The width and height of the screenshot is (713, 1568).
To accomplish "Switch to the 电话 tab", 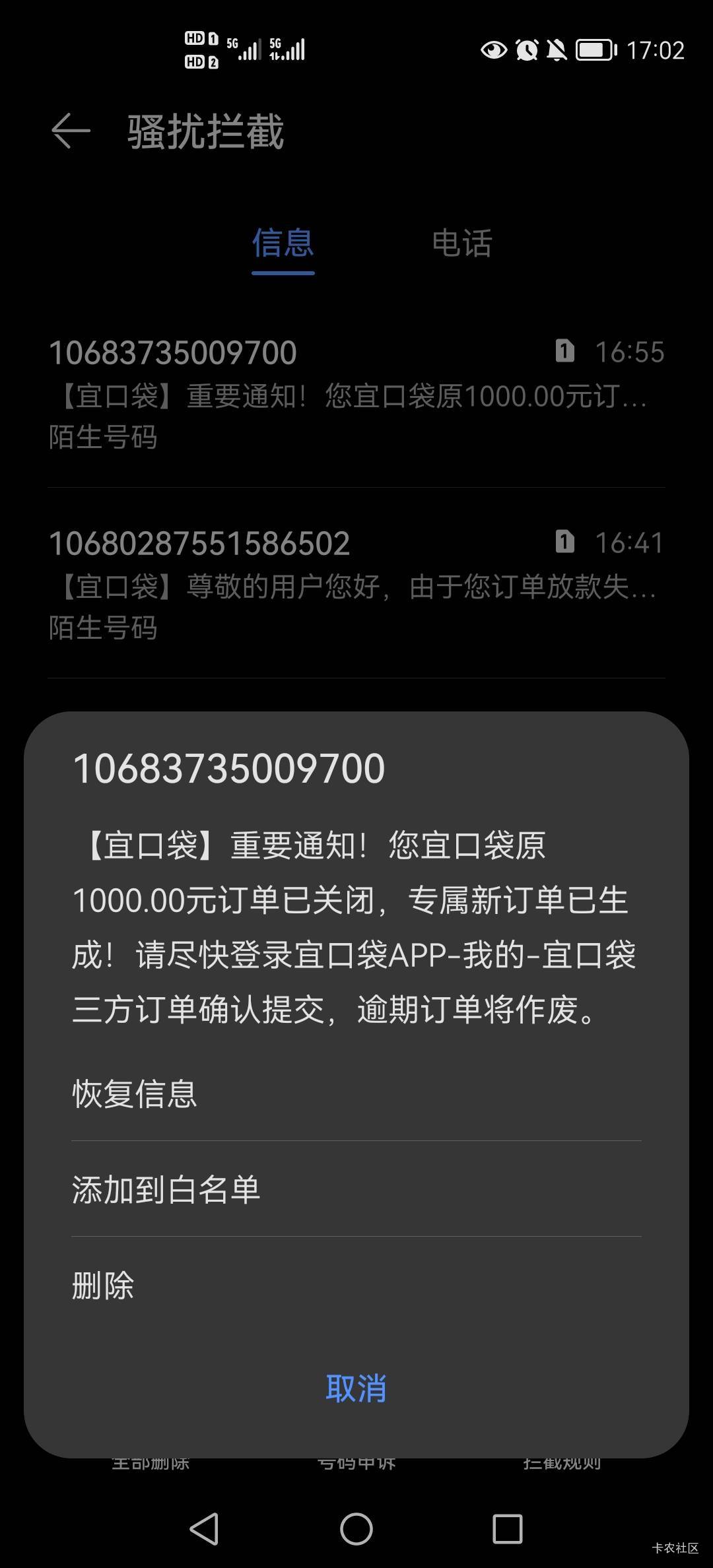I will [462, 243].
